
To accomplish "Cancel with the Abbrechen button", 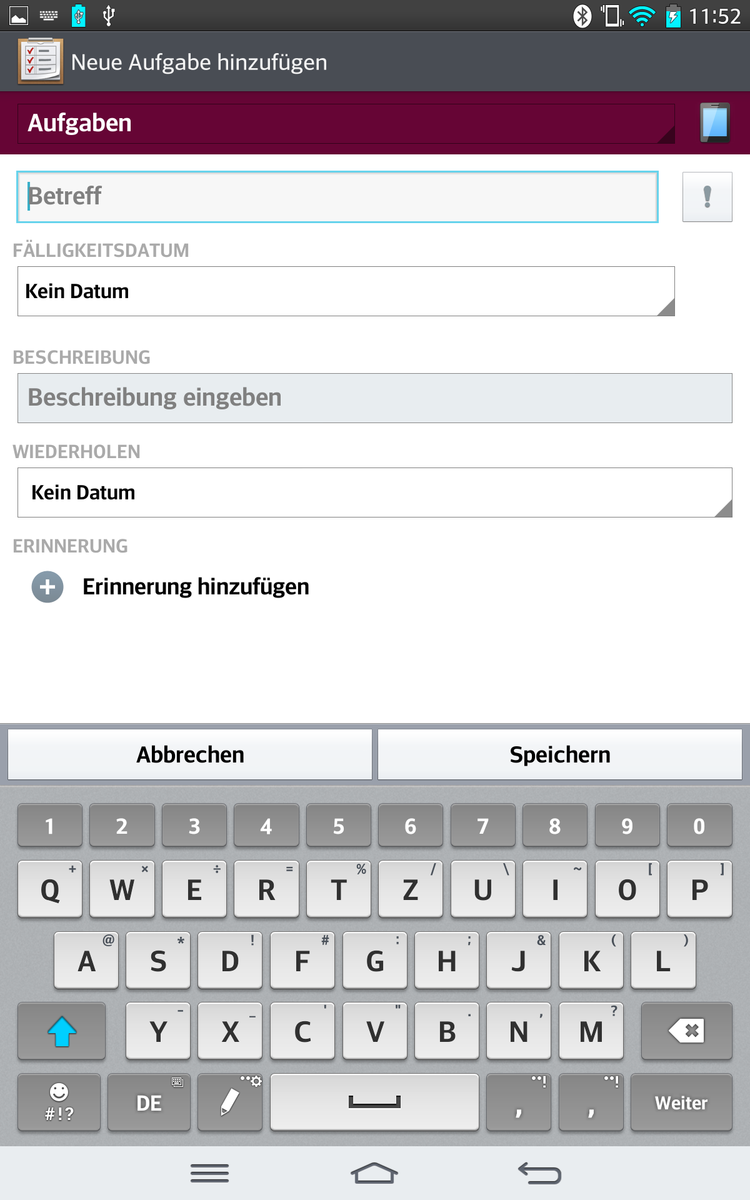I will [190, 755].
